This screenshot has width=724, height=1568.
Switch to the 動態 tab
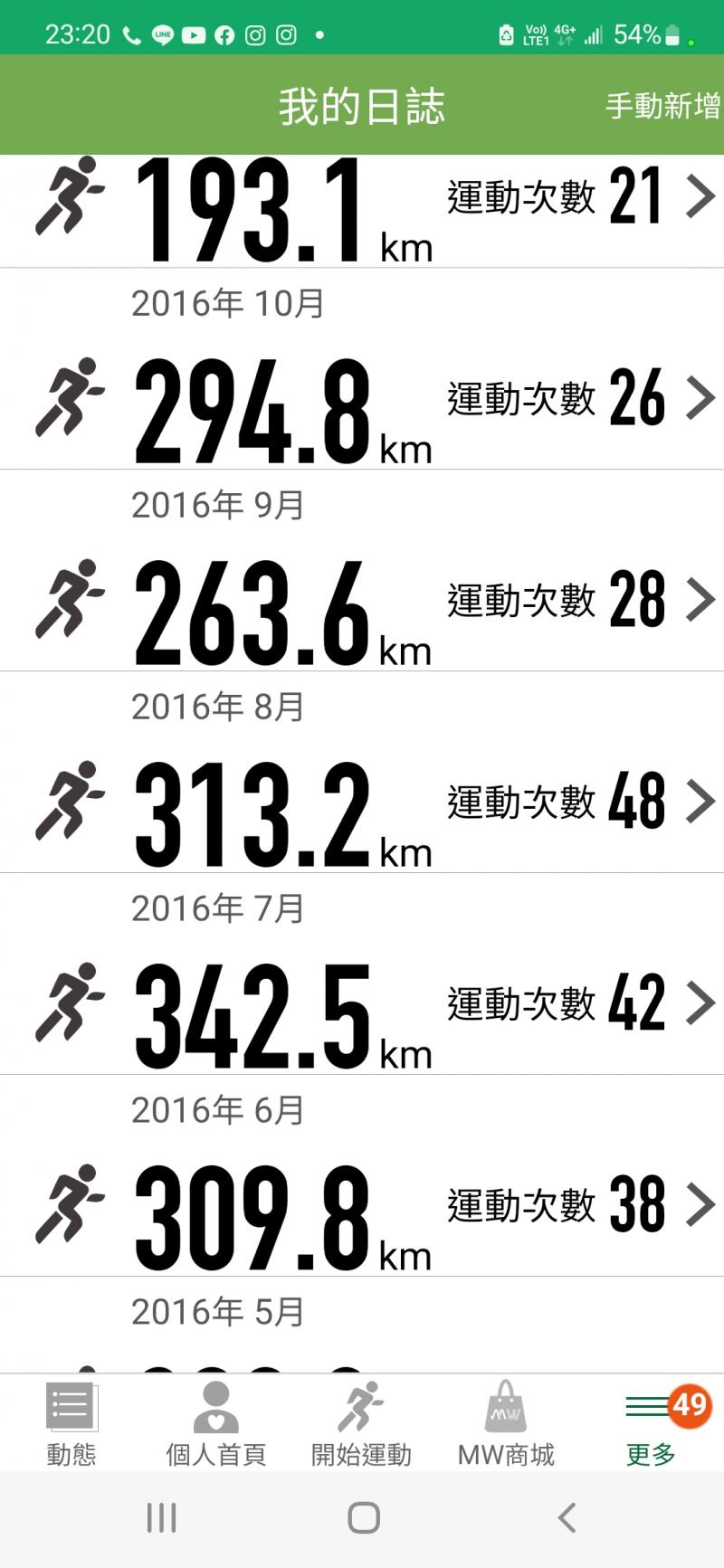click(71, 1423)
